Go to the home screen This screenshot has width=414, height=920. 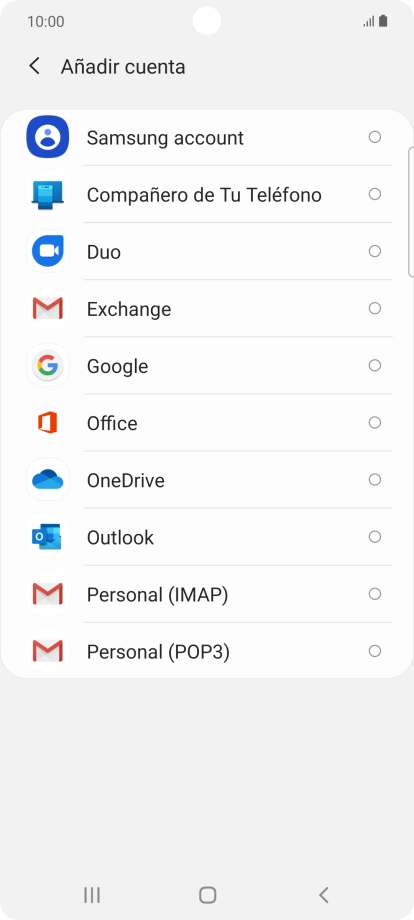click(208, 895)
